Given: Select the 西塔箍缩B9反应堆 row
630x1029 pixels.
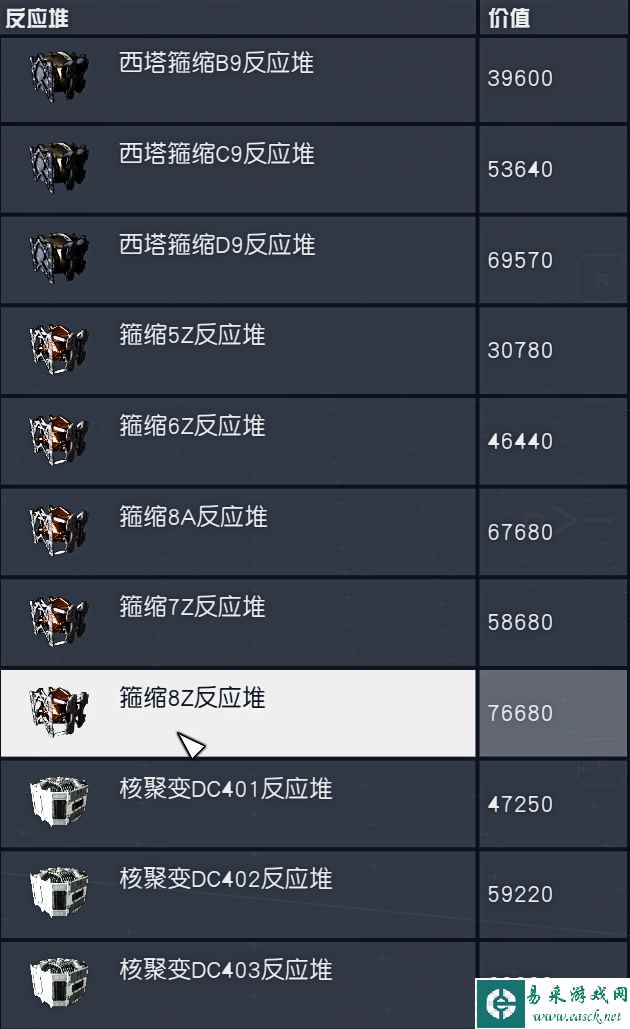Looking at the screenshot, I should click(x=238, y=79).
